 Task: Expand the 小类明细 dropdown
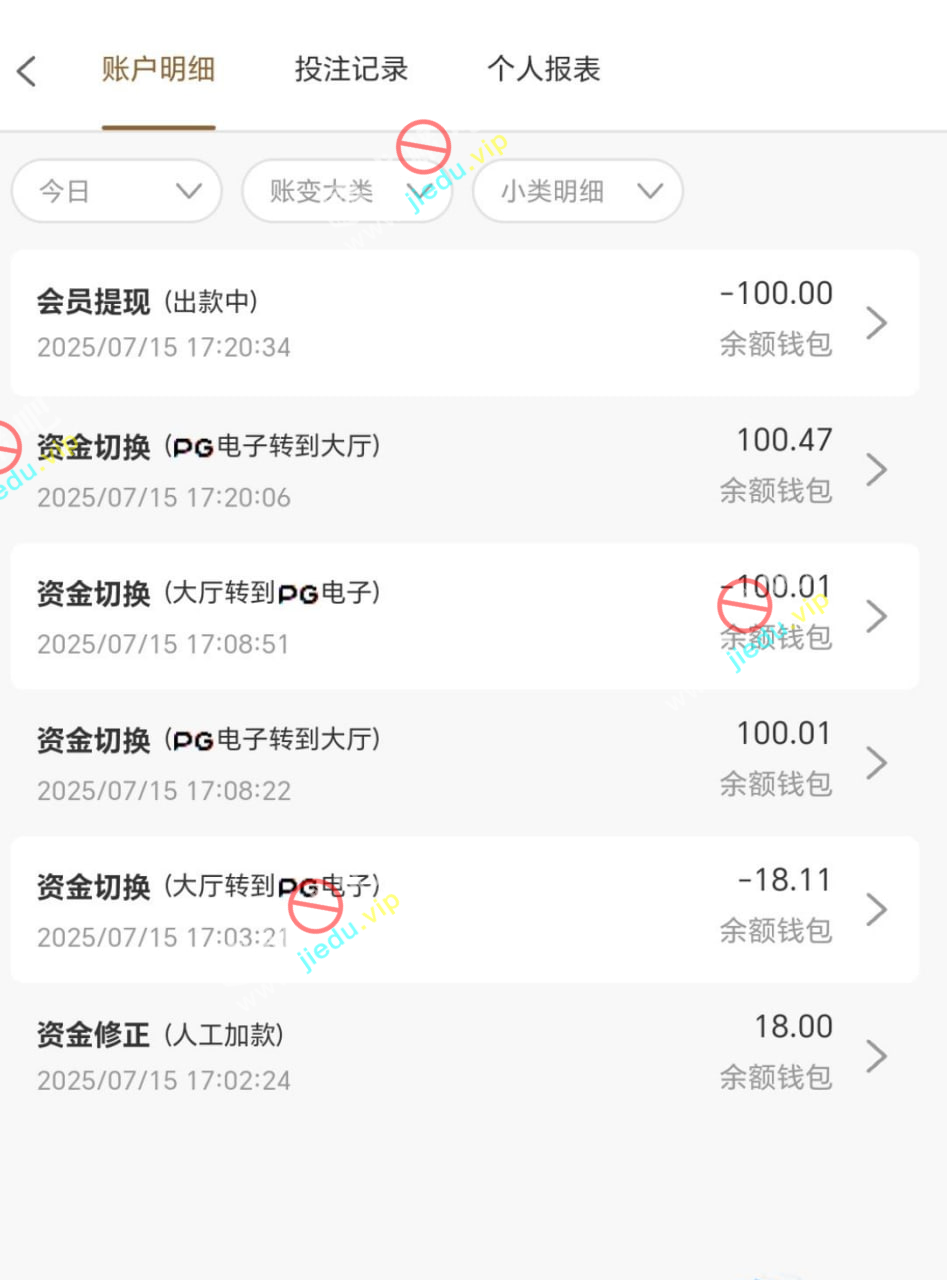pos(577,191)
